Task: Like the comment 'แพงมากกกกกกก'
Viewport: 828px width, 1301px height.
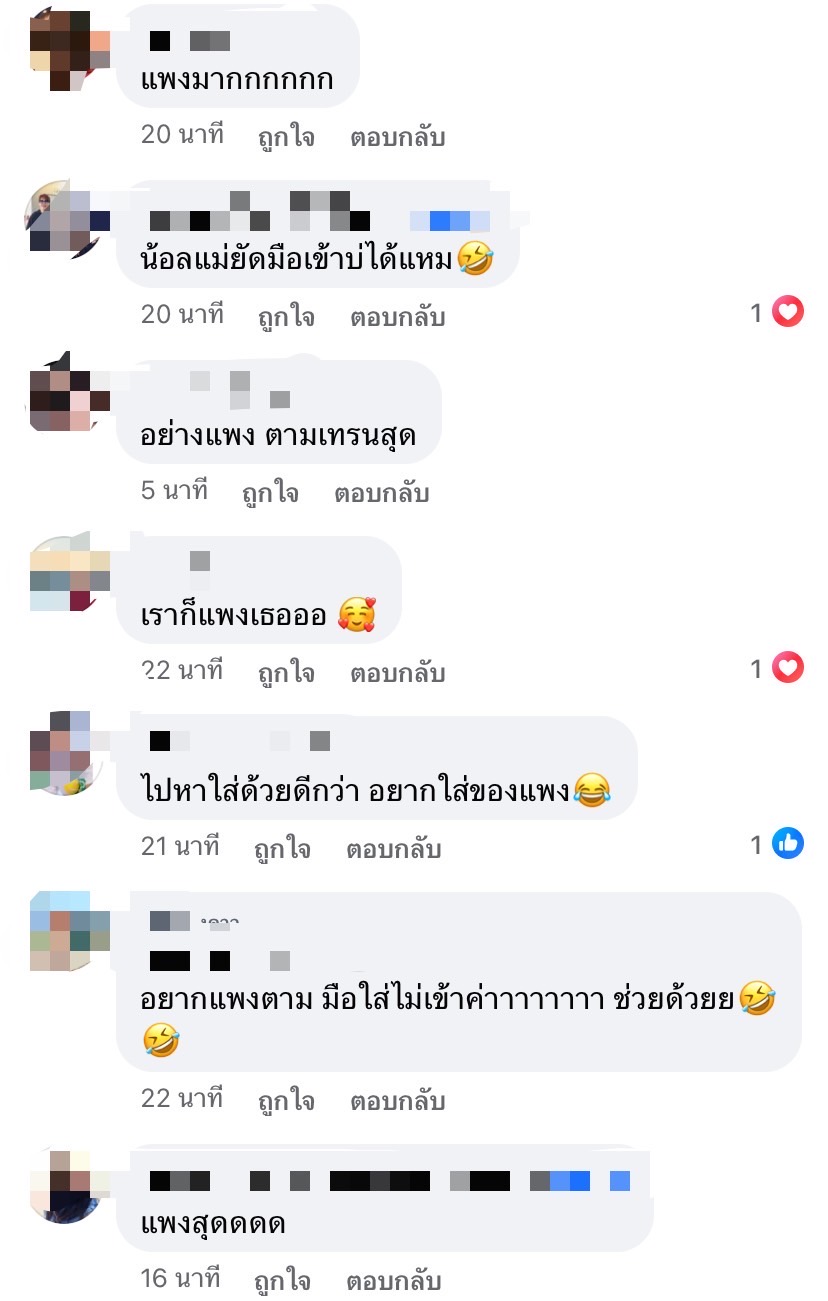Action: tap(286, 137)
